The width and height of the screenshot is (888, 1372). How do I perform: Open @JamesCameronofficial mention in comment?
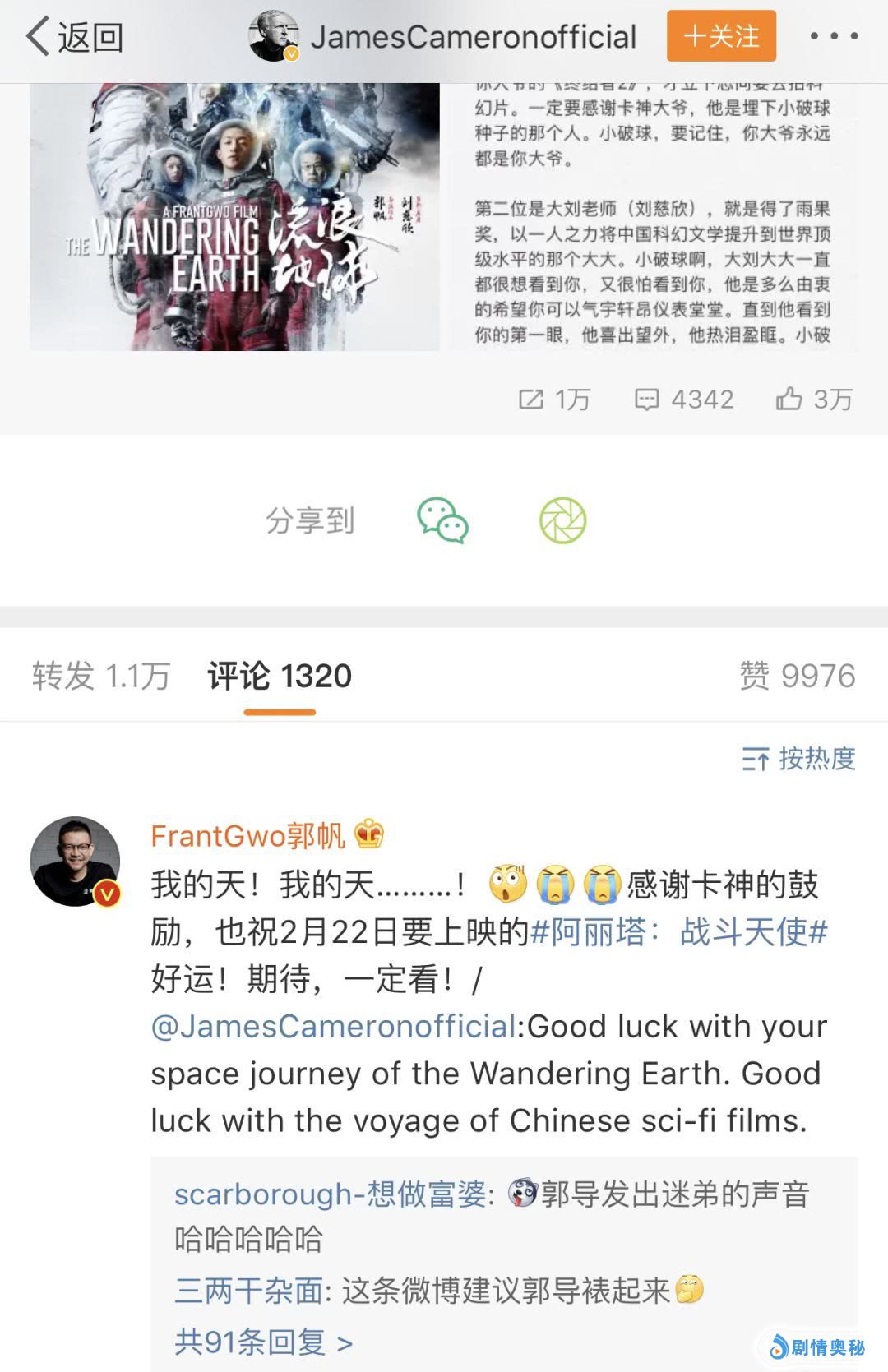pyautogui.click(x=334, y=1027)
